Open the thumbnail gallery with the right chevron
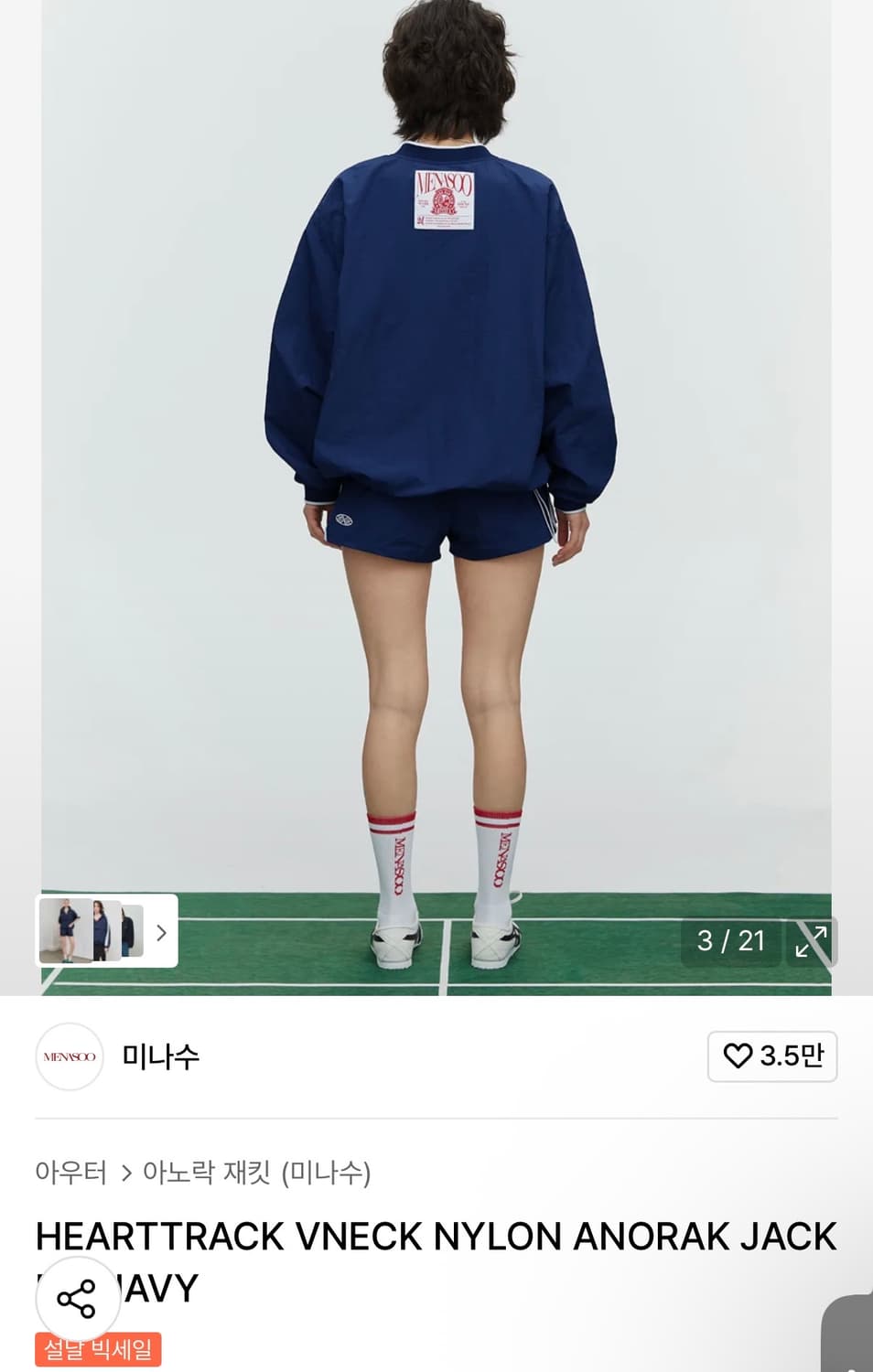This screenshot has height=1372, width=873. [161, 933]
